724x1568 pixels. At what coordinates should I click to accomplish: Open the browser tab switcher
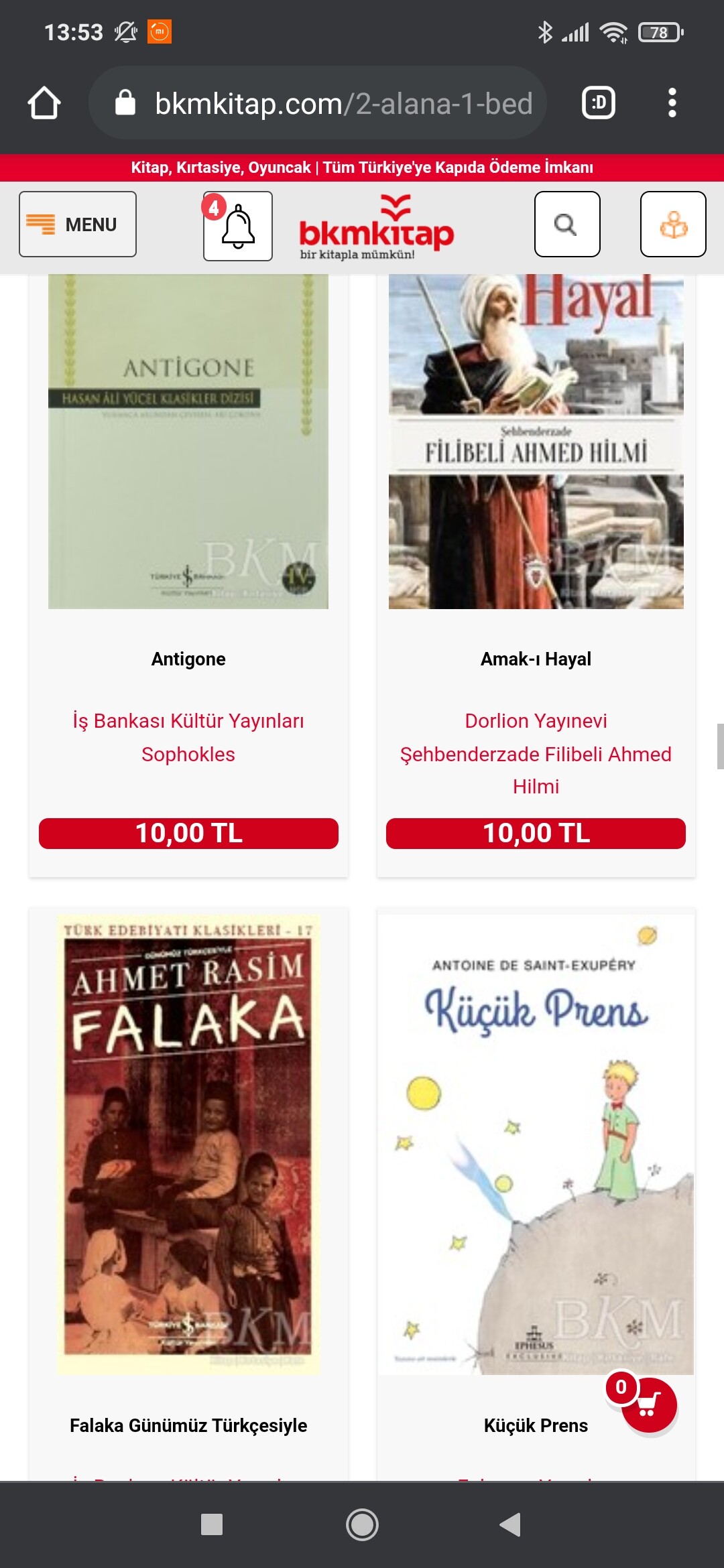[x=598, y=103]
